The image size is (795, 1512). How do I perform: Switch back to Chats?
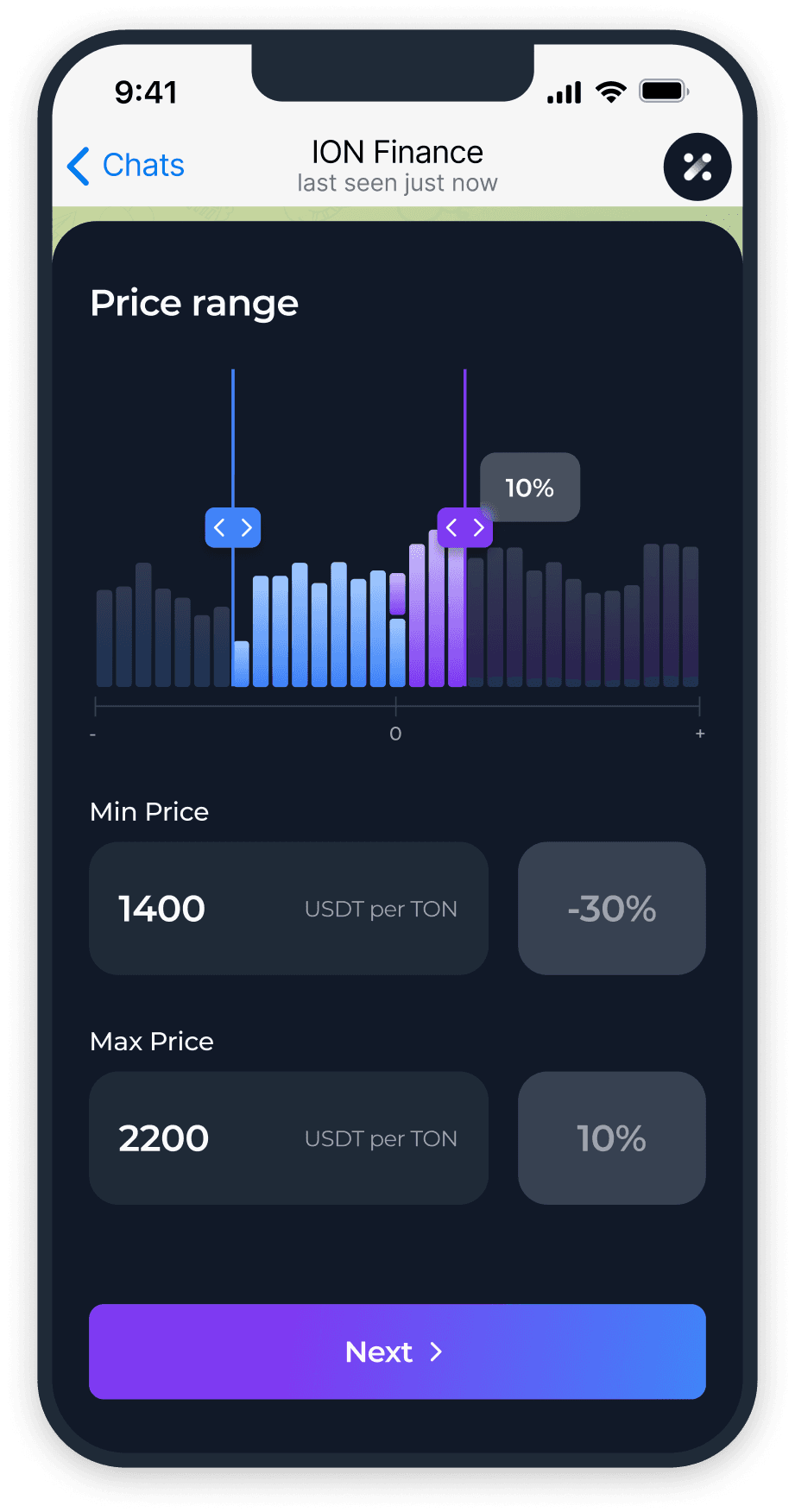(x=142, y=165)
